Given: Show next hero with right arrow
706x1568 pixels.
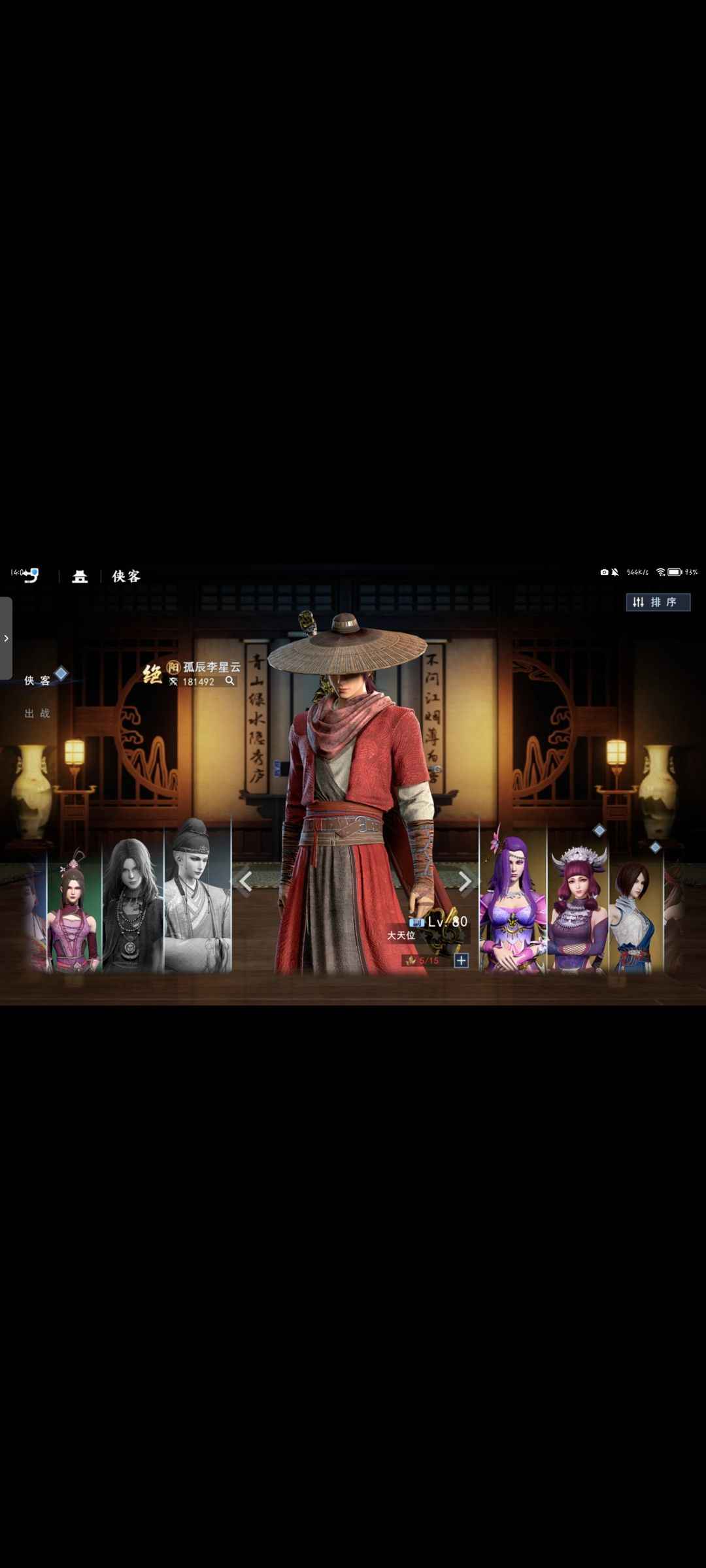Looking at the screenshot, I should pos(465,881).
